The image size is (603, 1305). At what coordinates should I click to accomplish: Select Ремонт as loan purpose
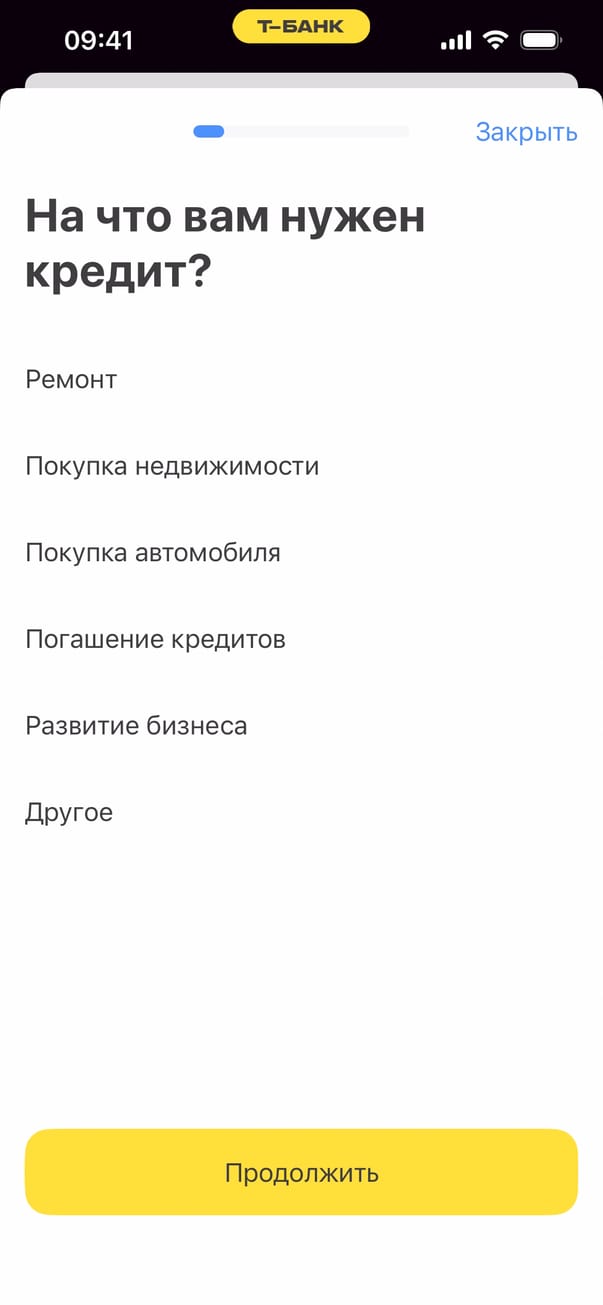click(71, 380)
